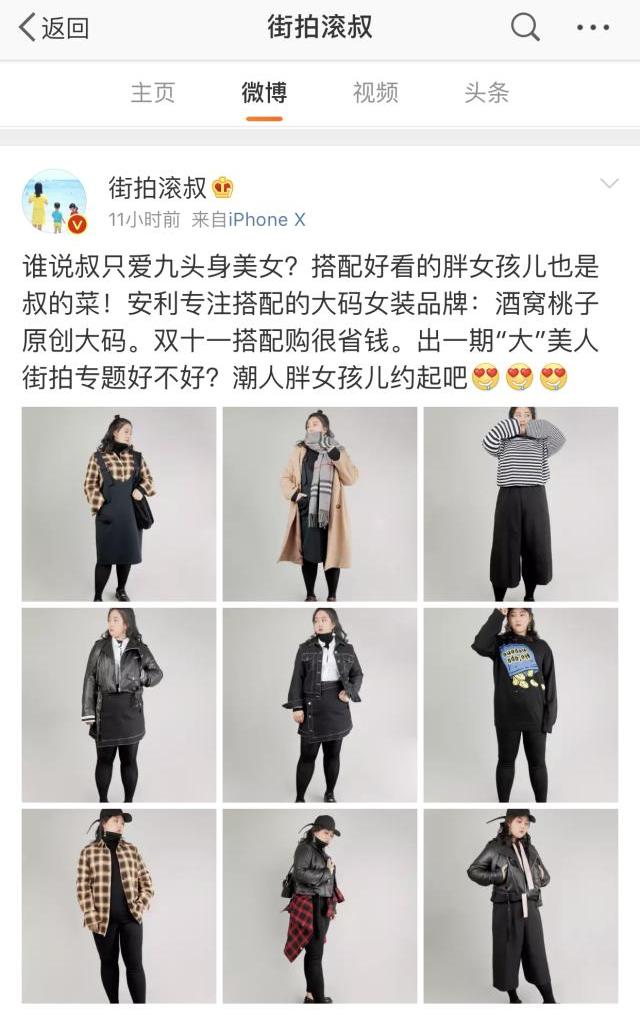Open the leather jacket with wide-leg pants photo
The width and height of the screenshot is (640, 1015).
[x=520, y=906]
